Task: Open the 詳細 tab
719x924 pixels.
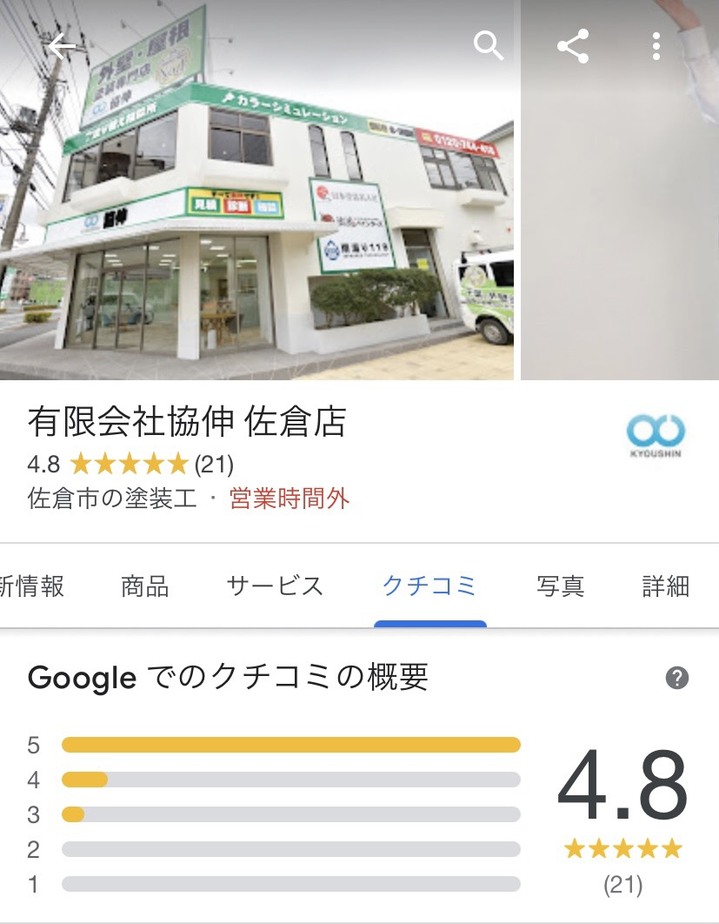Action: (x=666, y=586)
